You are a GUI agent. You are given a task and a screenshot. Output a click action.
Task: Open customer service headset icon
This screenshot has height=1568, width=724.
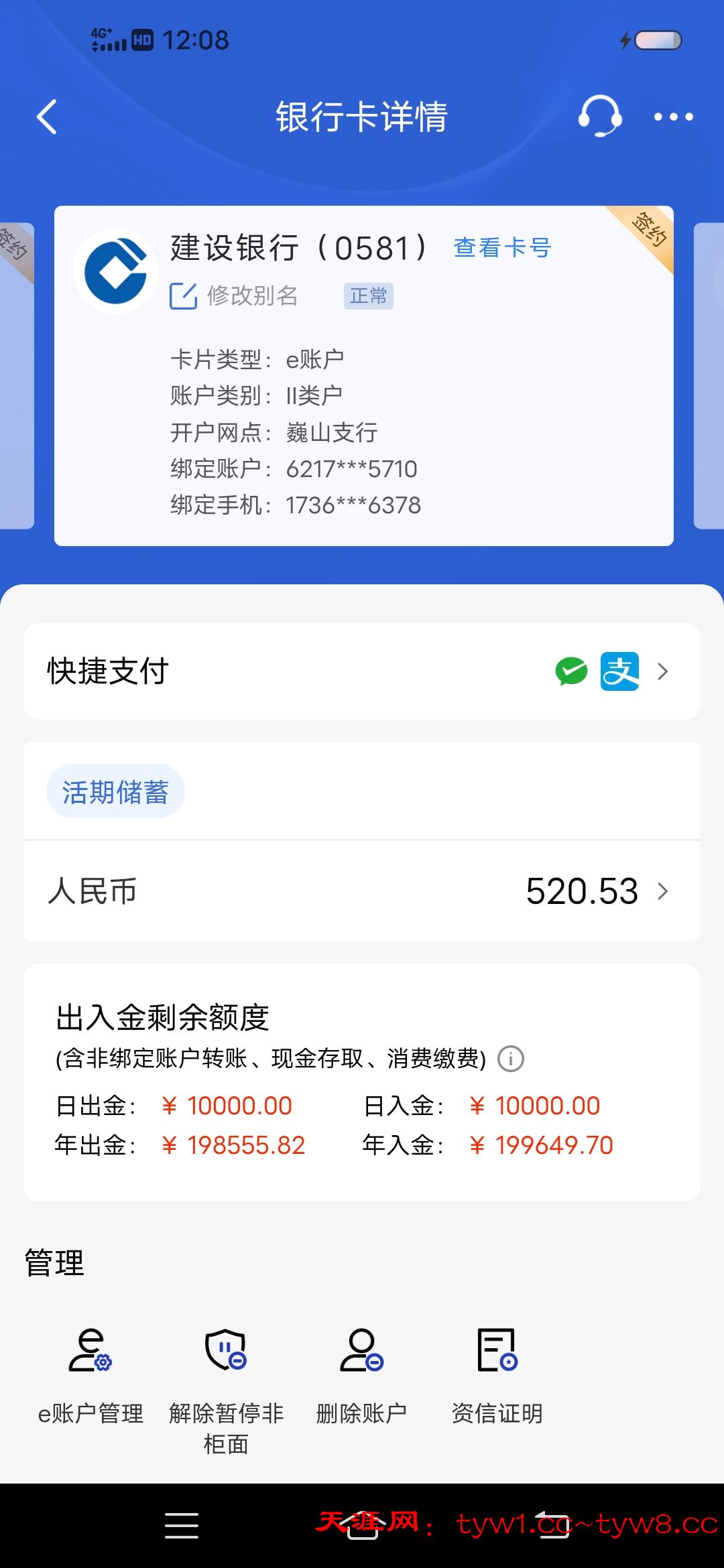coord(599,117)
